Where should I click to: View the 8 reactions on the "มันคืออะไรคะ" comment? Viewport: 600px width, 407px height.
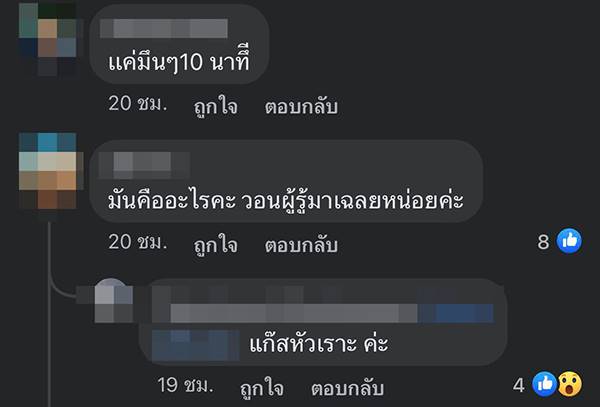(560, 240)
